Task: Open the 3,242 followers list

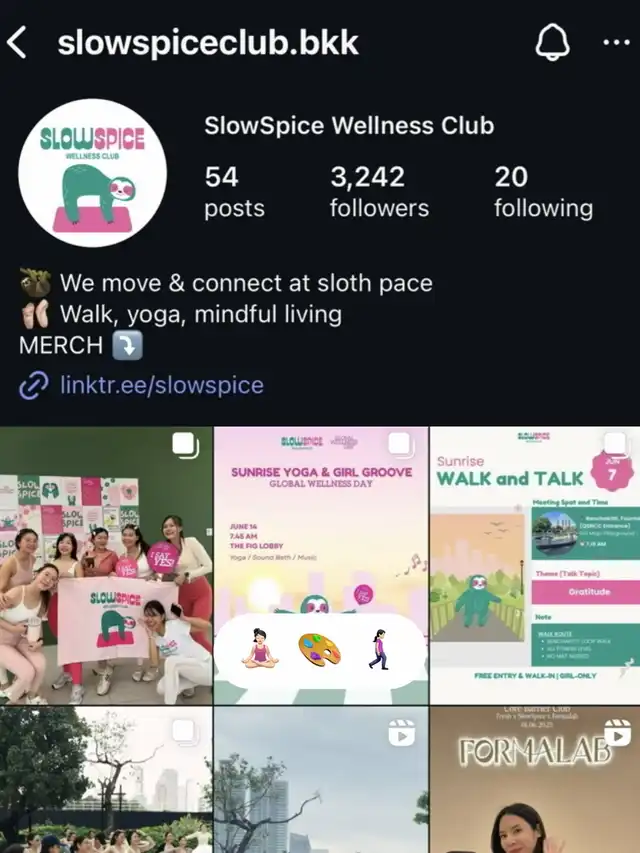Action: pos(379,192)
